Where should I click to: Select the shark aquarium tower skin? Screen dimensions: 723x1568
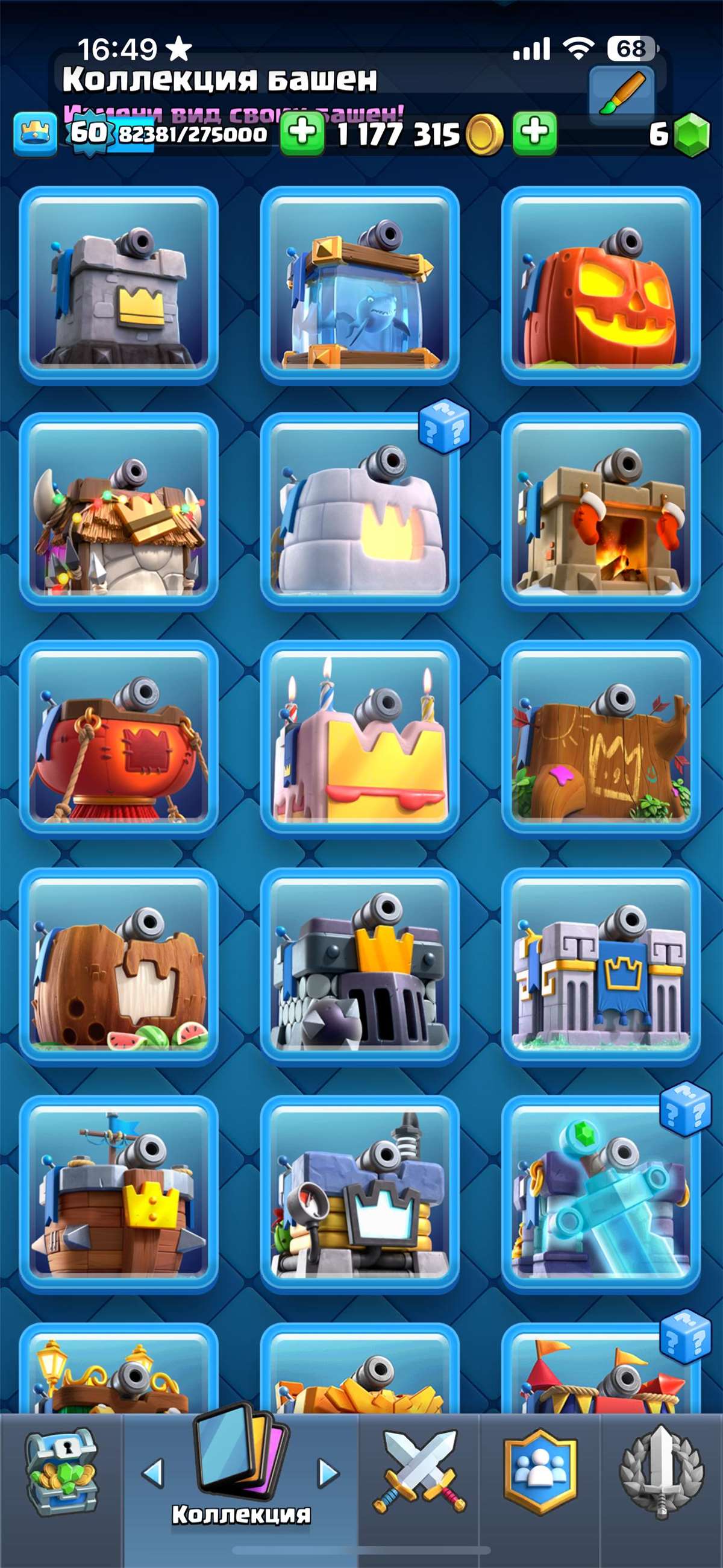[360, 285]
